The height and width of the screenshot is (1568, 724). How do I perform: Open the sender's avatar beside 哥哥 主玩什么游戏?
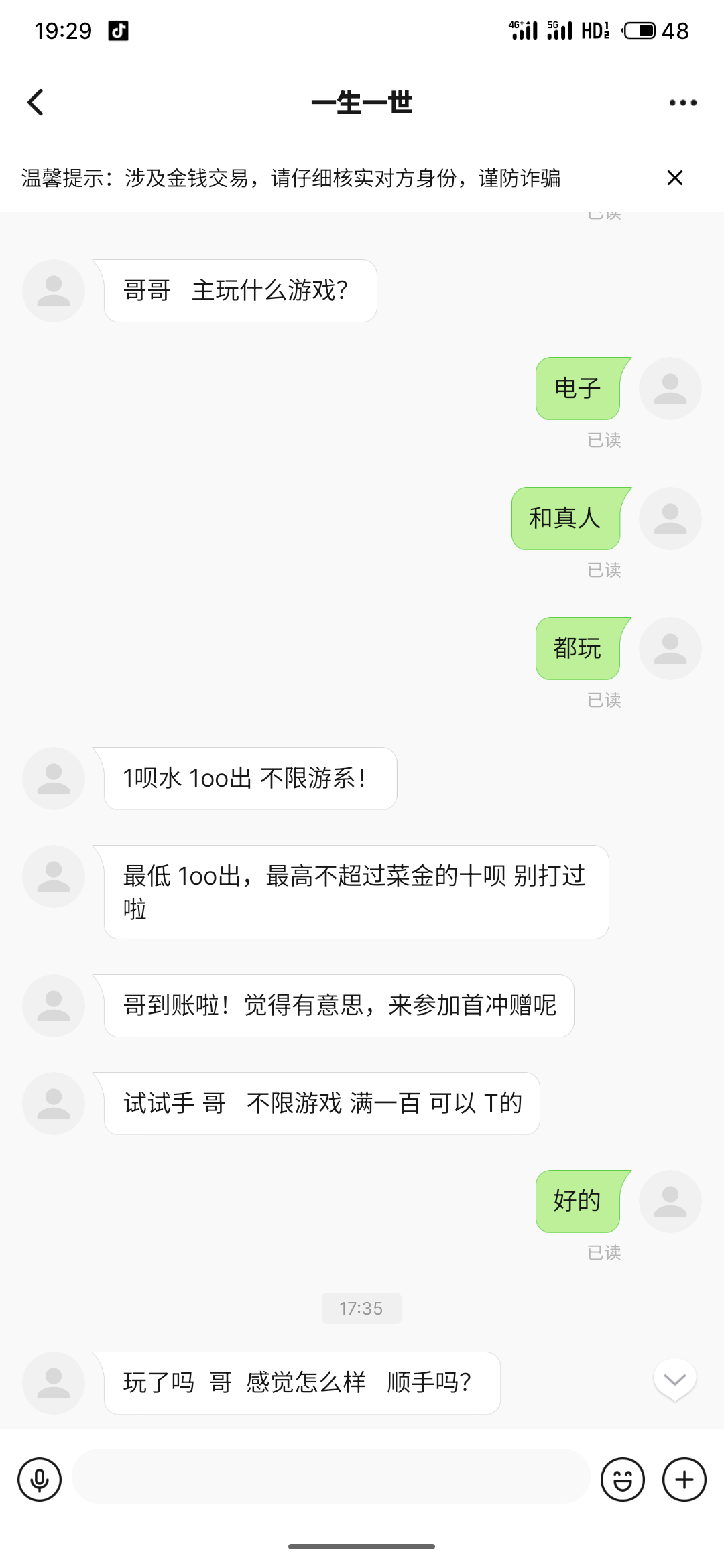(x=54, y=291)
